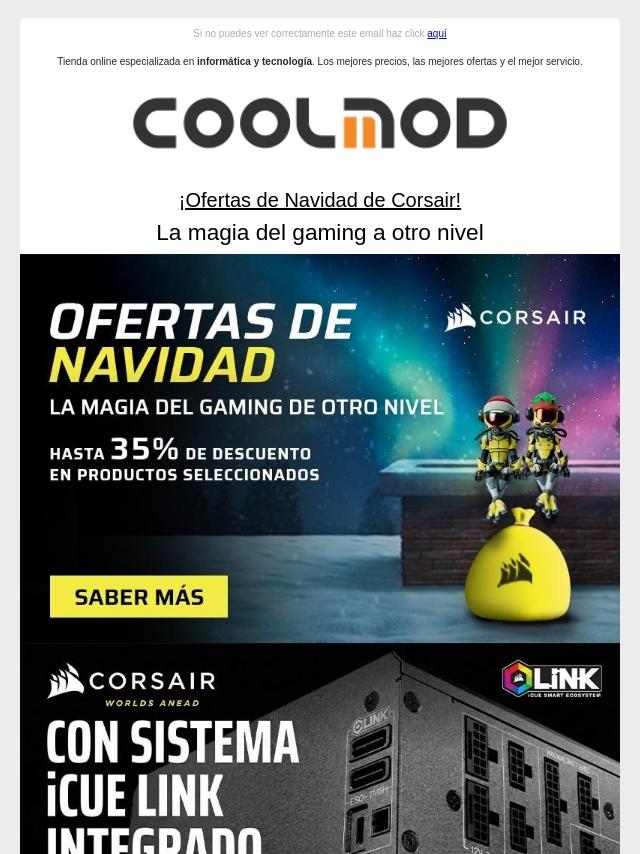This screenshot has width=640, height=854.
Task: Tap the "aquí" link to view email online
Action: (436, 34)
